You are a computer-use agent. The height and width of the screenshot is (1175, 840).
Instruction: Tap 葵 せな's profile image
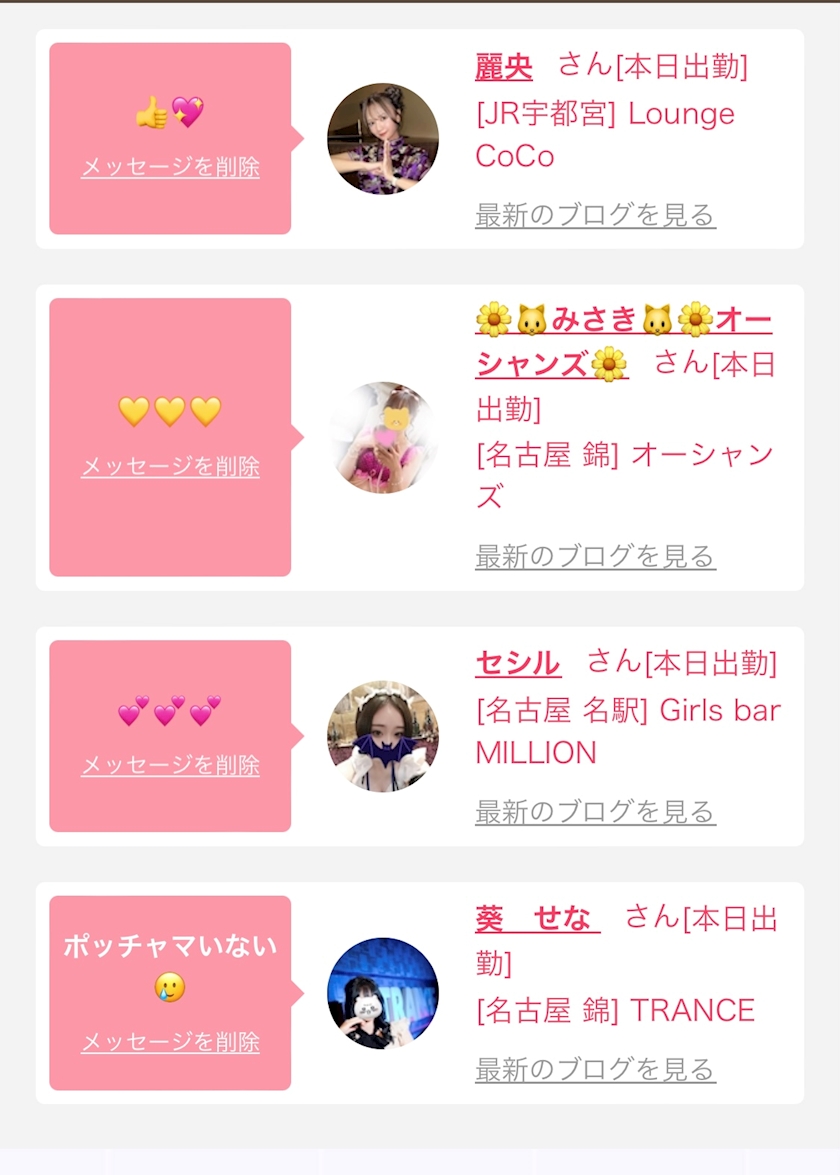pyautogui.click(x=383, y=993)
